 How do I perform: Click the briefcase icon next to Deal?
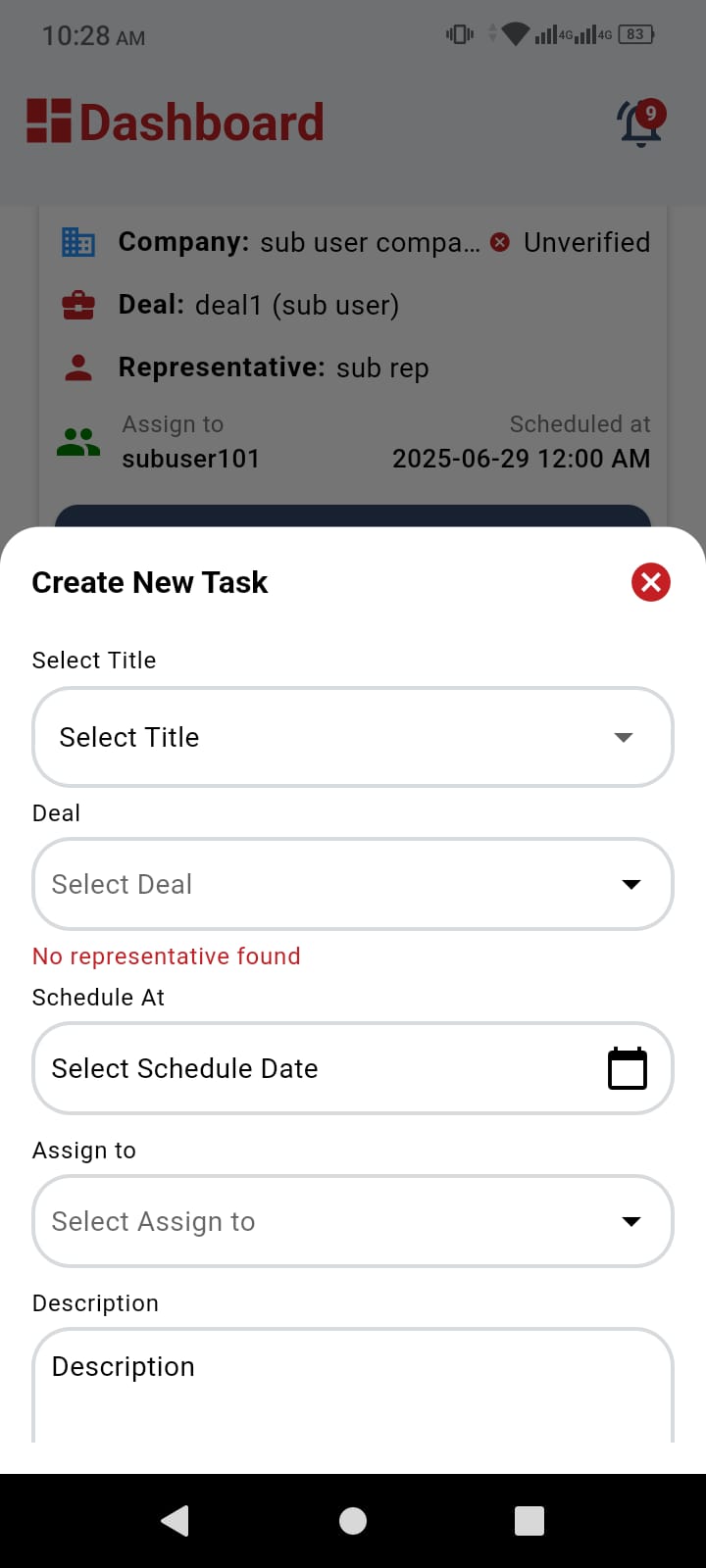79,305
